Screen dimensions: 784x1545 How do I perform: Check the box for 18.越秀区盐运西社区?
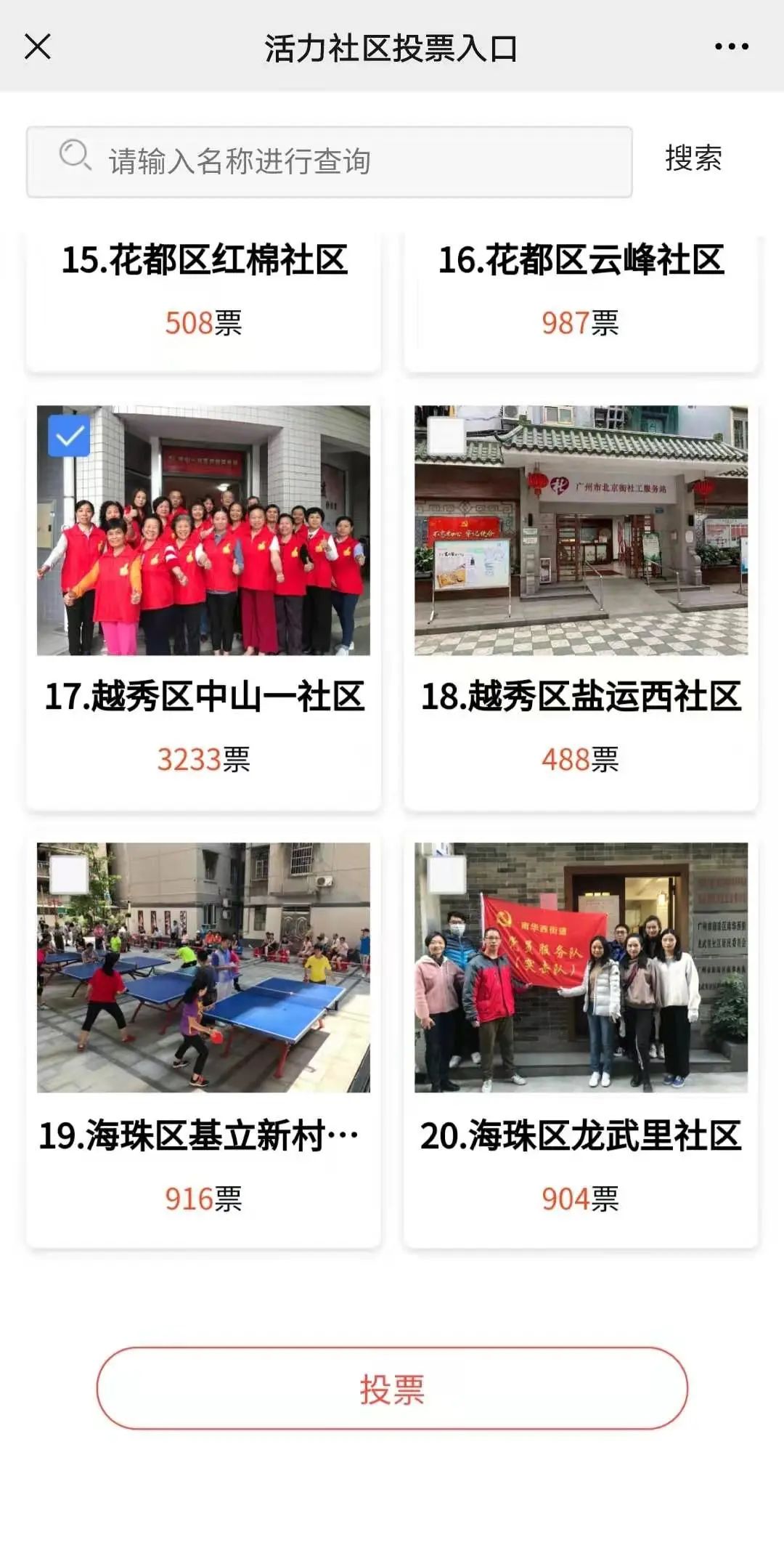445,436
